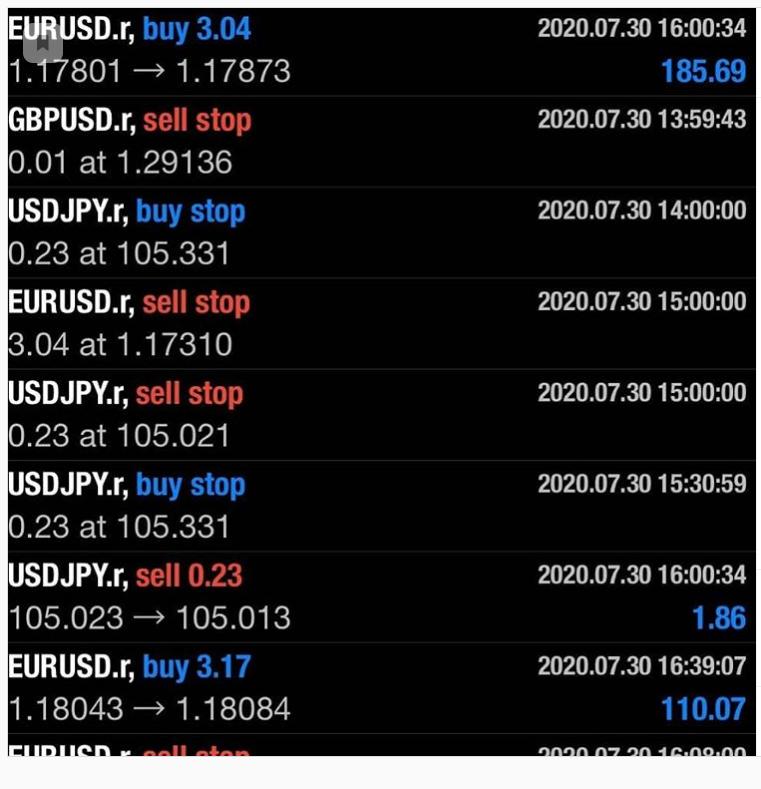Tap the bookmark icon over the image
Viewport: 761px width, 789px height.
(43, 43)
